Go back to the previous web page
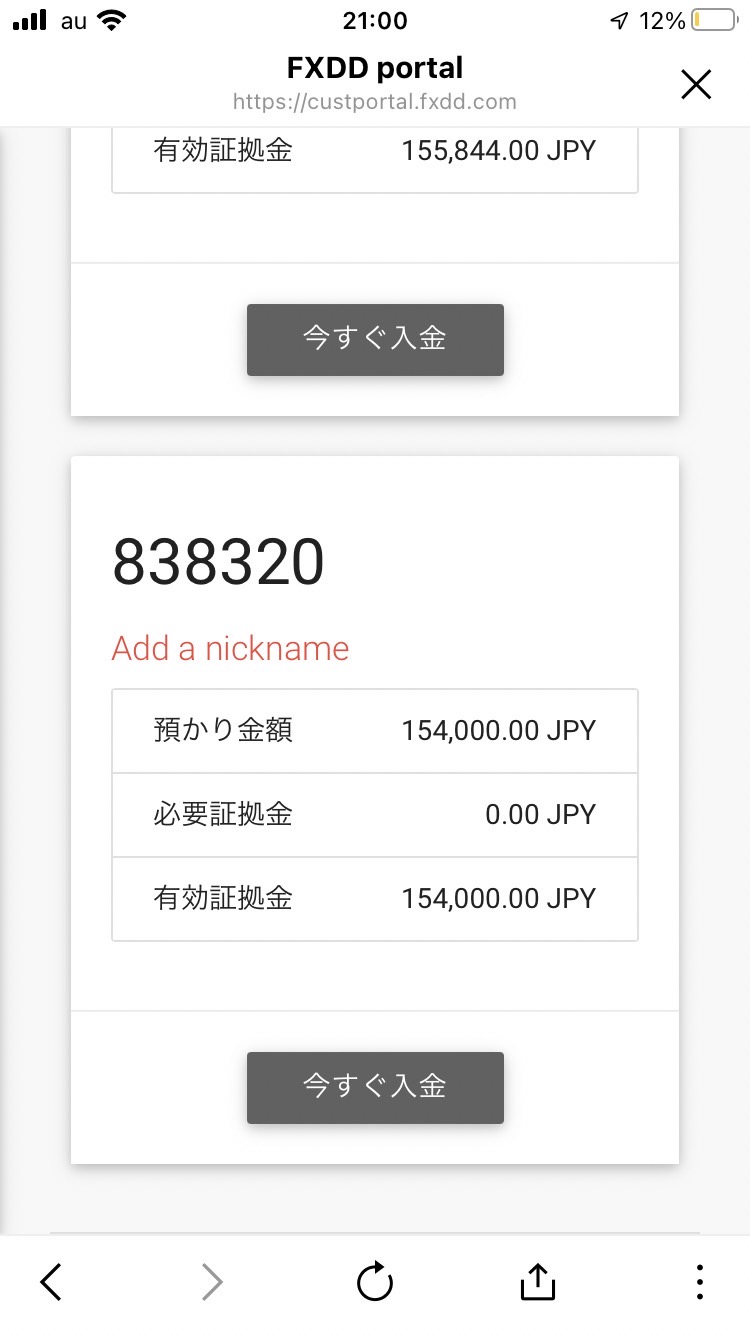The height and width of the screenshot is (1334, 750). coord(51,1281)
